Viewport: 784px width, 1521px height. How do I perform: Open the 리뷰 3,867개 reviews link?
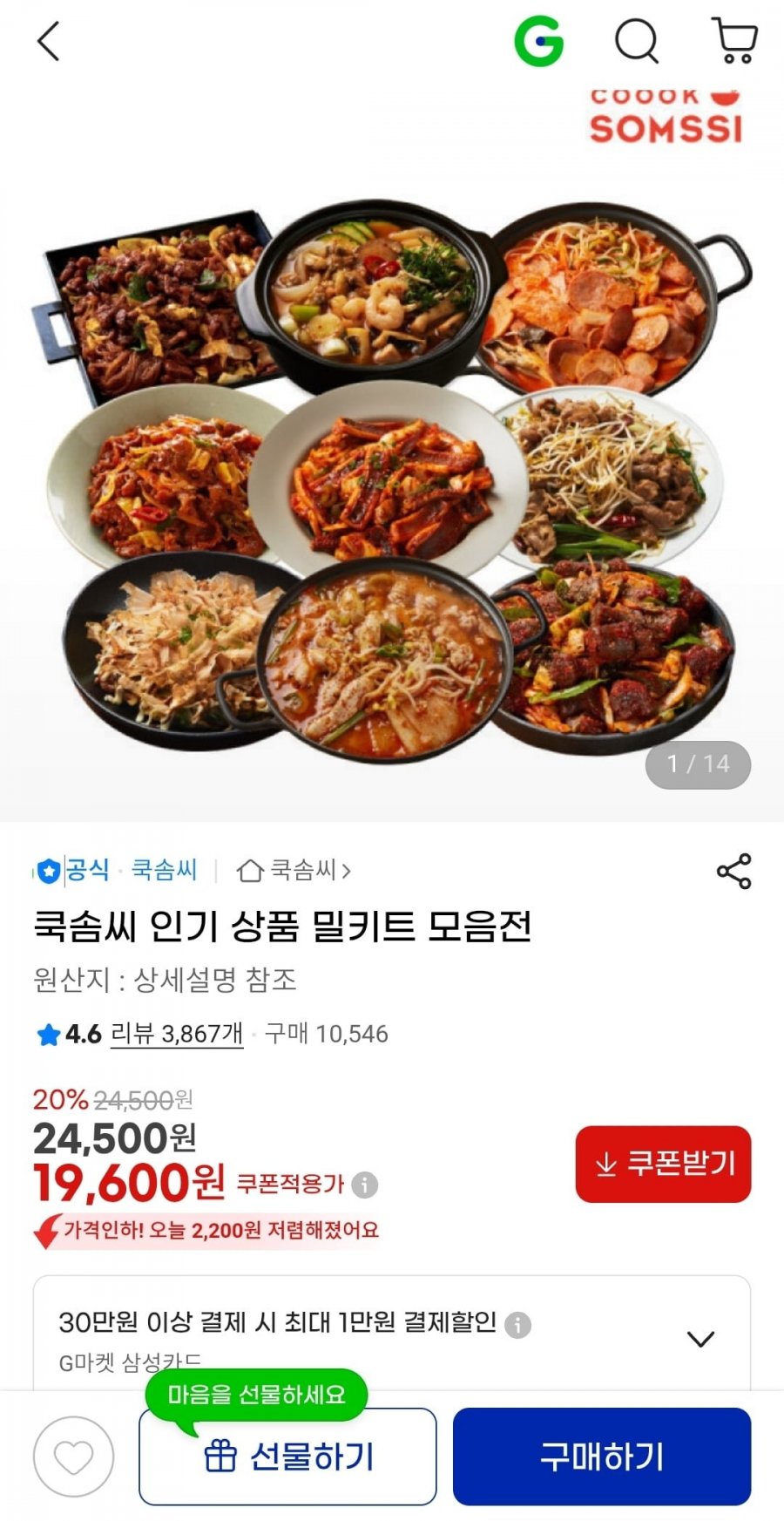[177, 1034]
